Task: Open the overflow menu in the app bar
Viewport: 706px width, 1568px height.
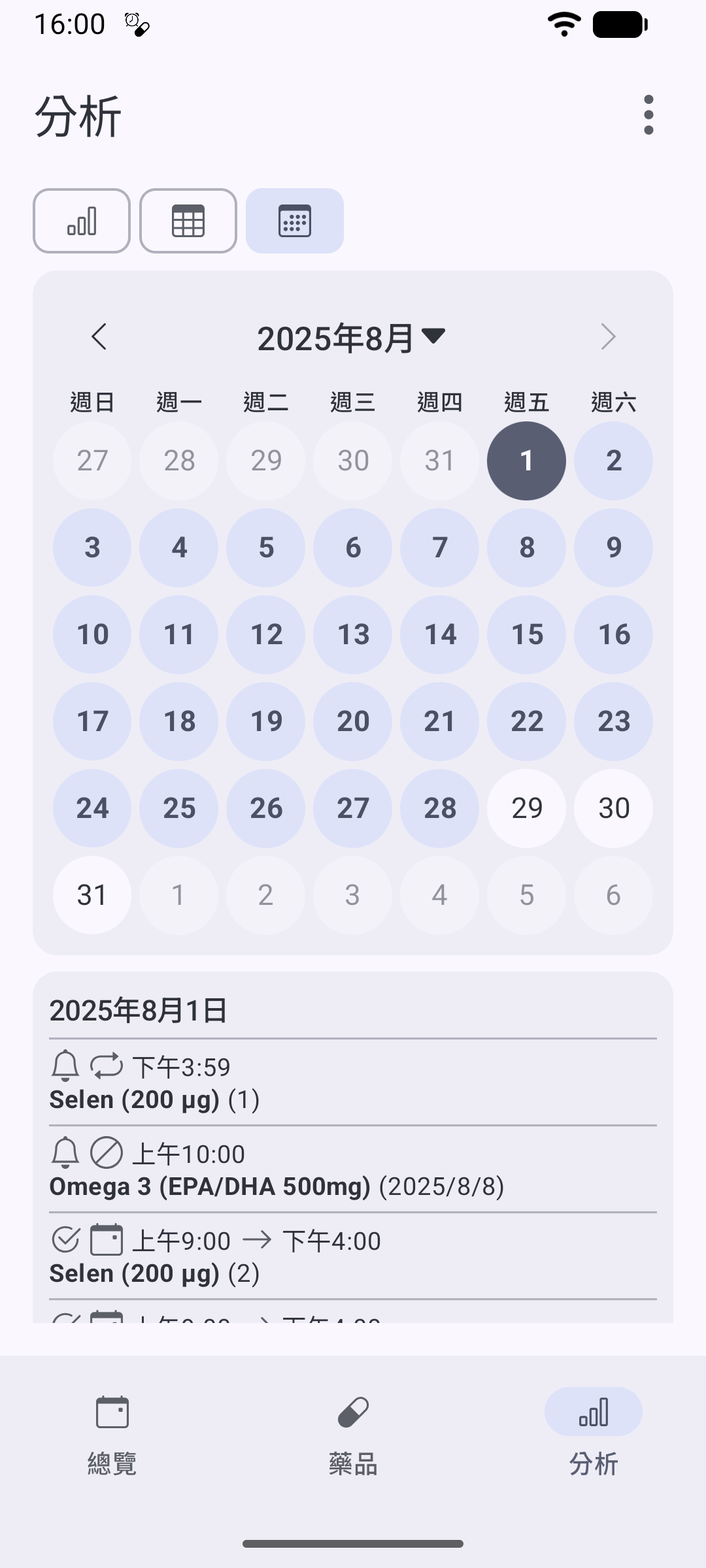Action: [x=648, y=115]
